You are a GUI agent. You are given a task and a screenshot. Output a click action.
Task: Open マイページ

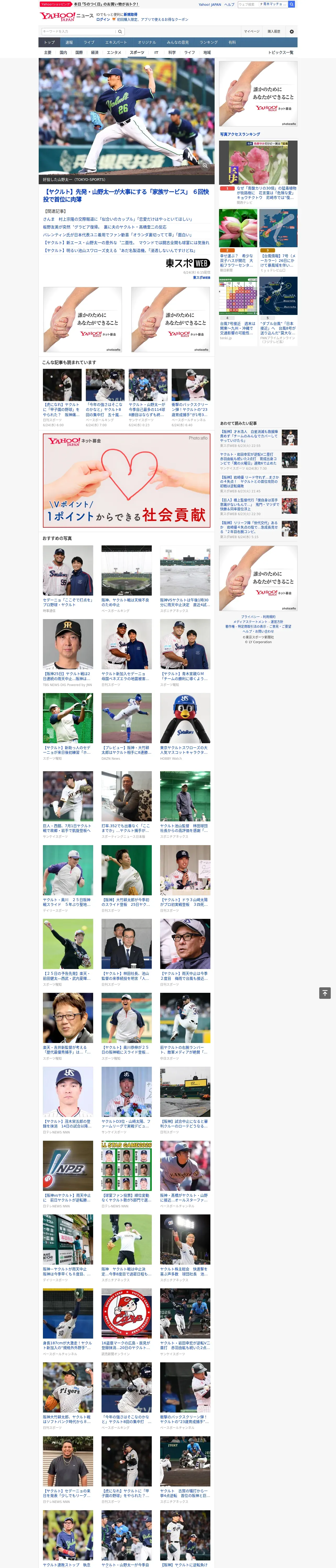[252, 31]
